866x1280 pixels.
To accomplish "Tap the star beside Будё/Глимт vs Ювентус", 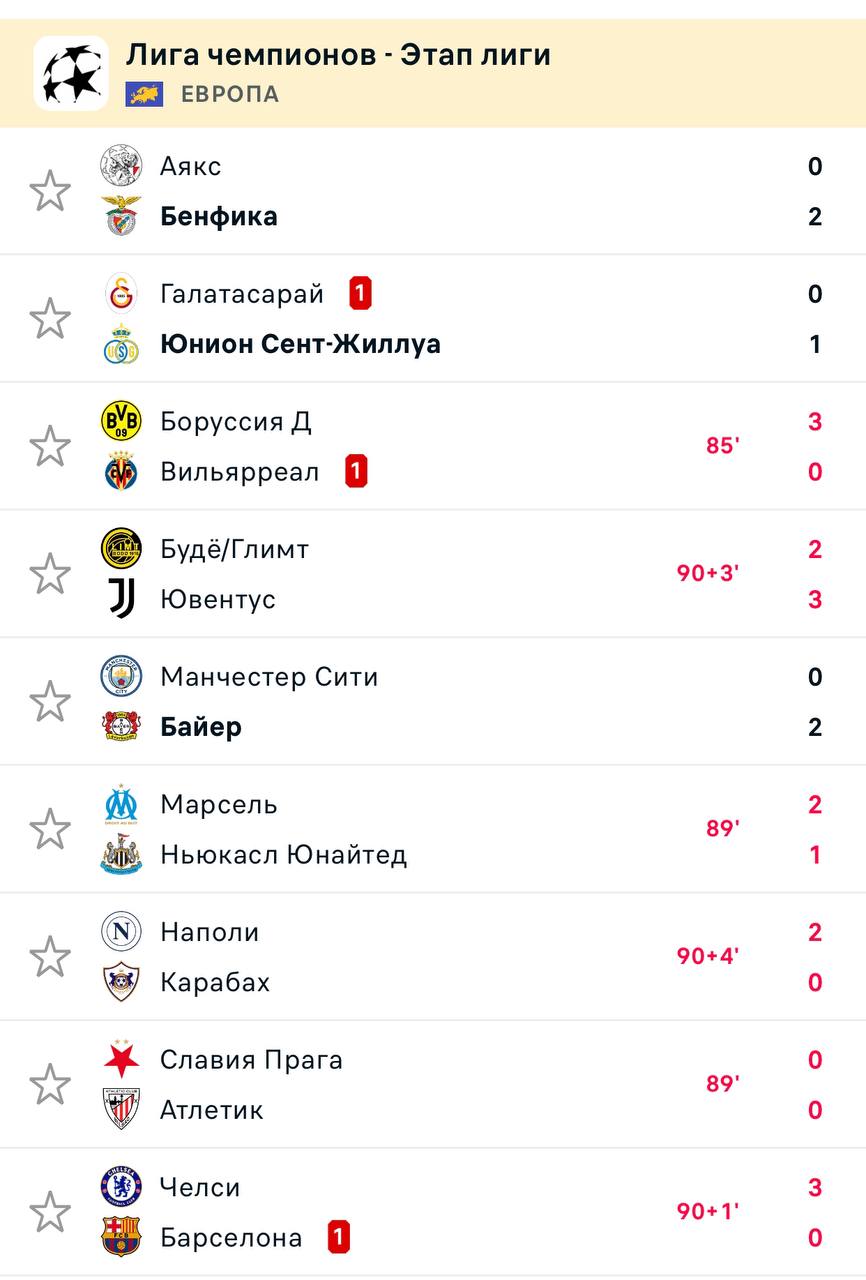I will [50, 574].
